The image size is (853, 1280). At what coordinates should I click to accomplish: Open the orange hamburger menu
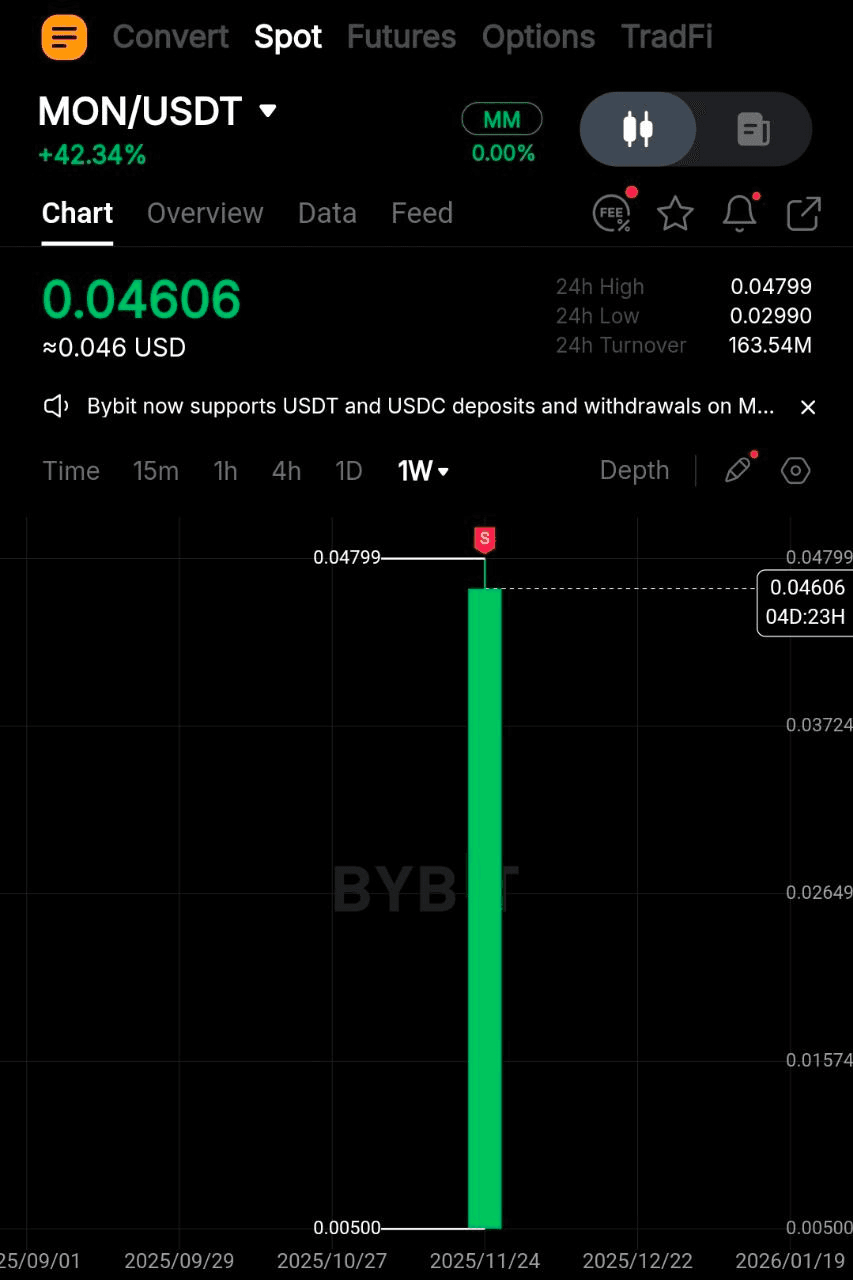point(63,37)
